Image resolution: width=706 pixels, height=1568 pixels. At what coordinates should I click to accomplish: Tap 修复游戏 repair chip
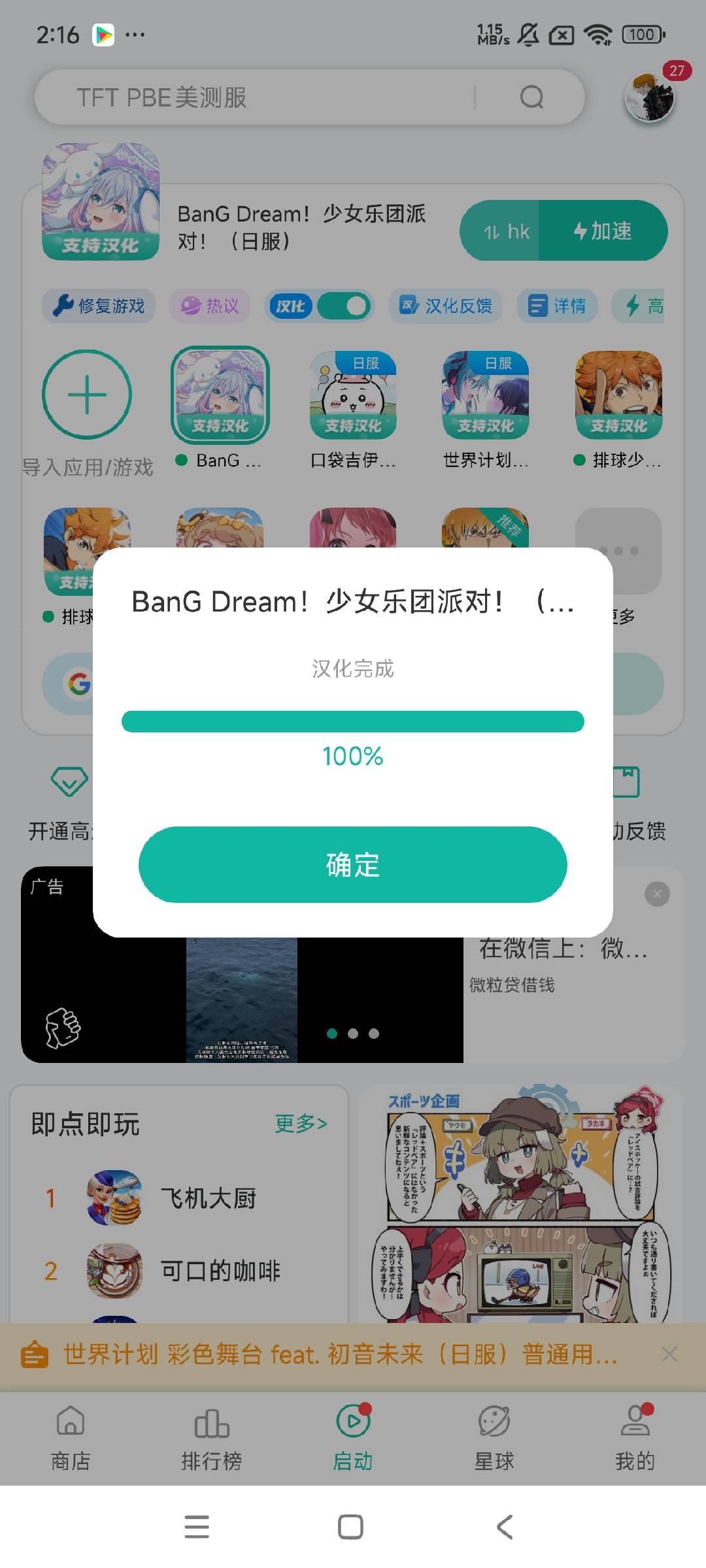tap(99, 306)
